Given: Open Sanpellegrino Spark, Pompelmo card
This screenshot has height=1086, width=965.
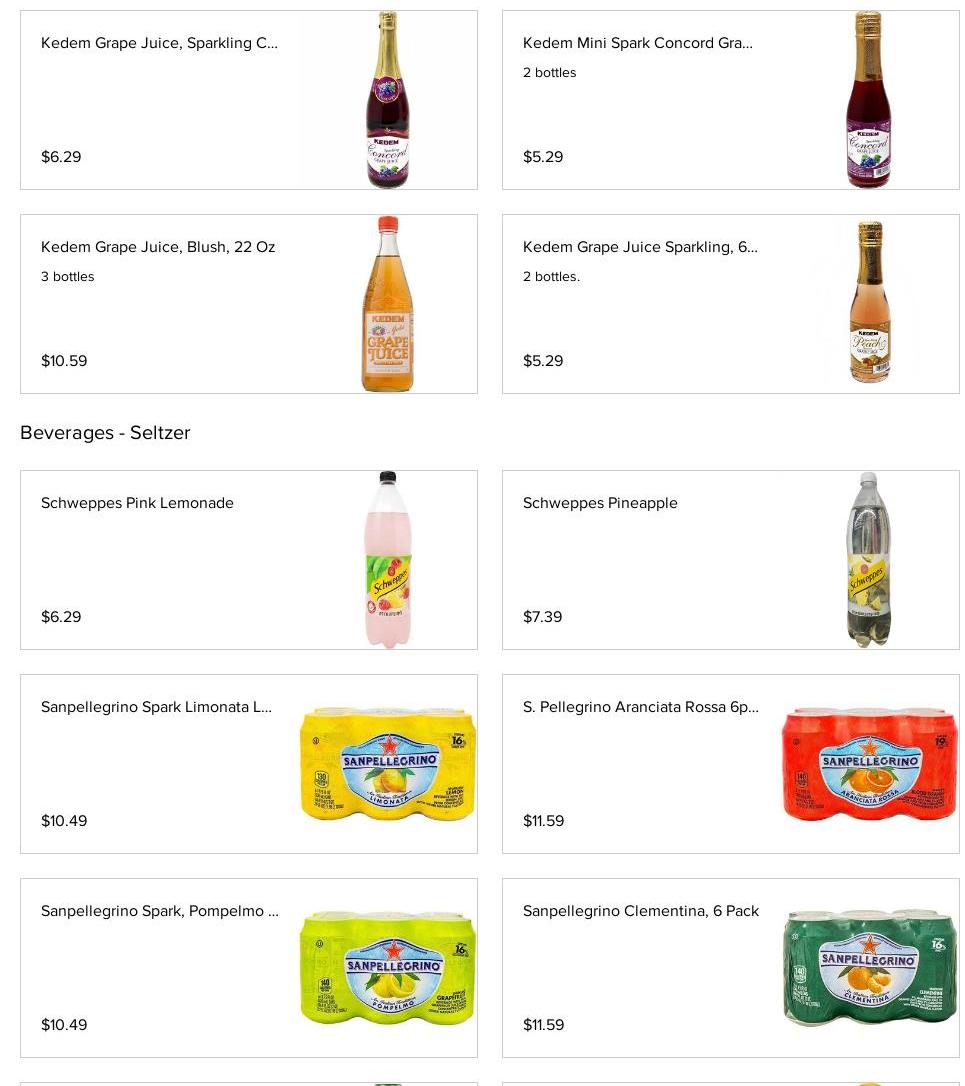Looking at the screenshot, I should (248, 968).
